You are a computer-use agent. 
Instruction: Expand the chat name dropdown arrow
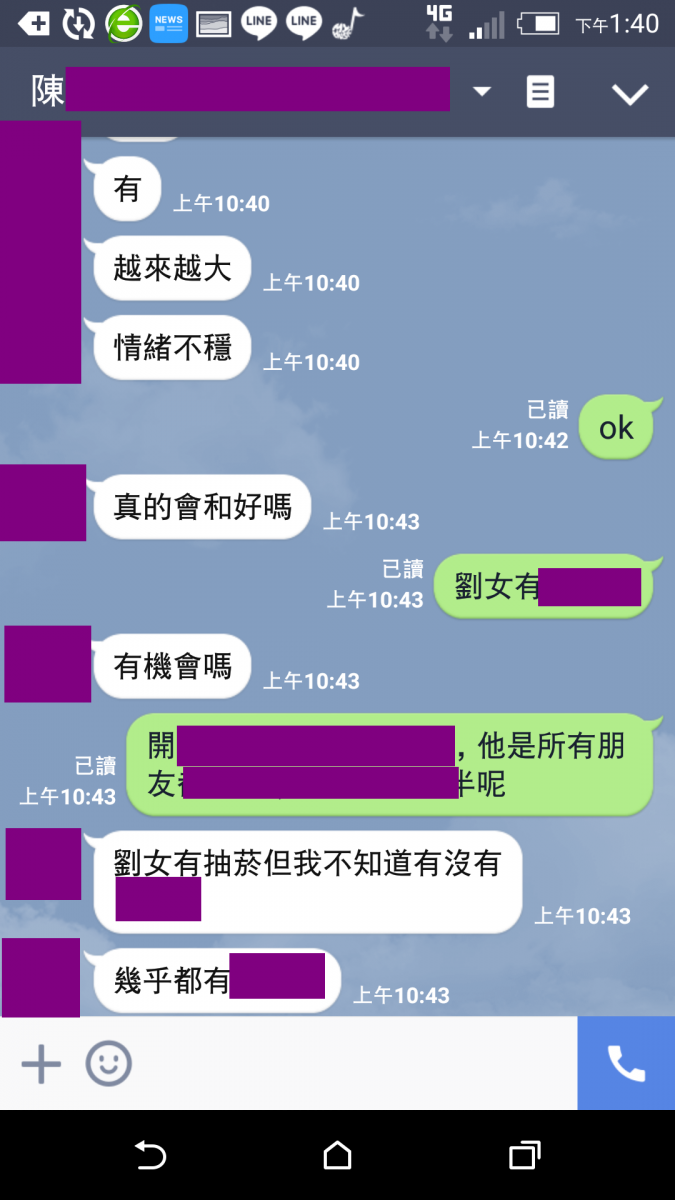click(x=482, y=92)
